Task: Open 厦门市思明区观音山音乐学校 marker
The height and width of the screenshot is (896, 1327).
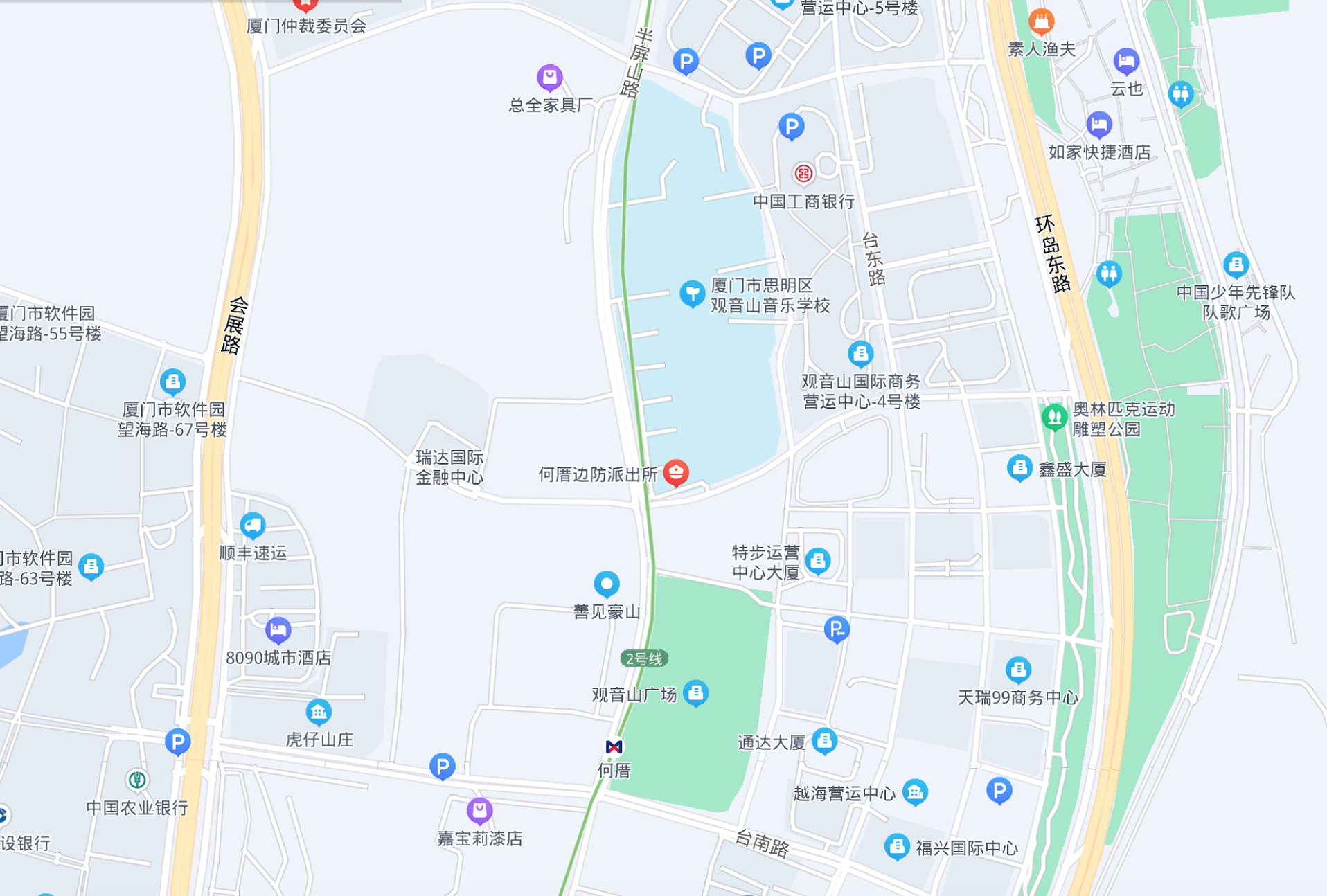Action: [691, 294]
